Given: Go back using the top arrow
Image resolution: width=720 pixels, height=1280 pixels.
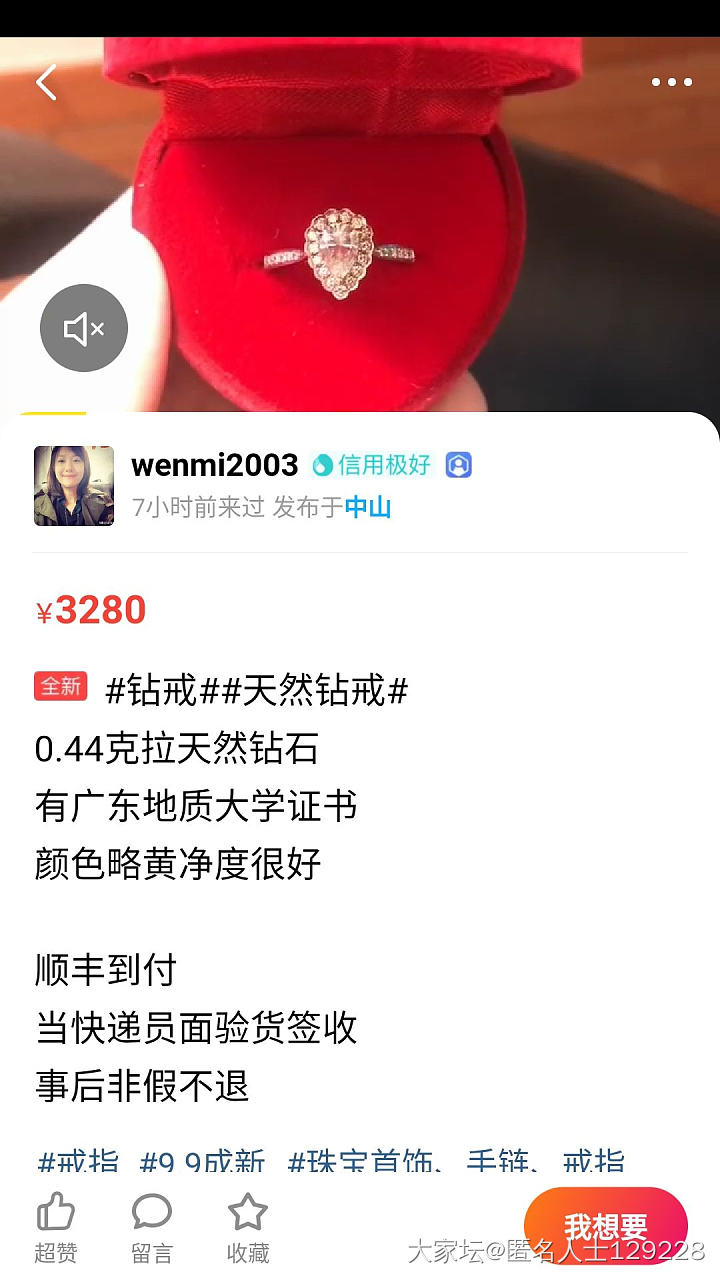Looking at the screenshot, I should tap(47, 83).
